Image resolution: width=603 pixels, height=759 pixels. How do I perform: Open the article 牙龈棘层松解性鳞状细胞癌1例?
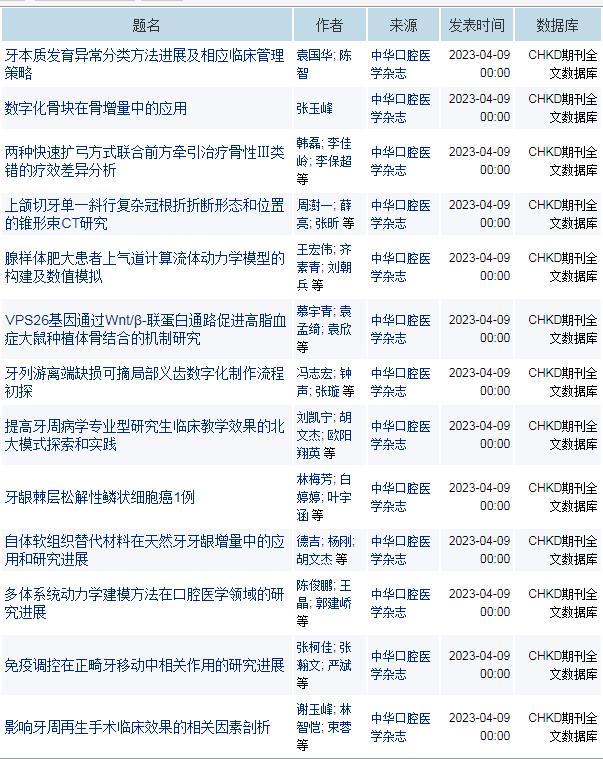100,497
